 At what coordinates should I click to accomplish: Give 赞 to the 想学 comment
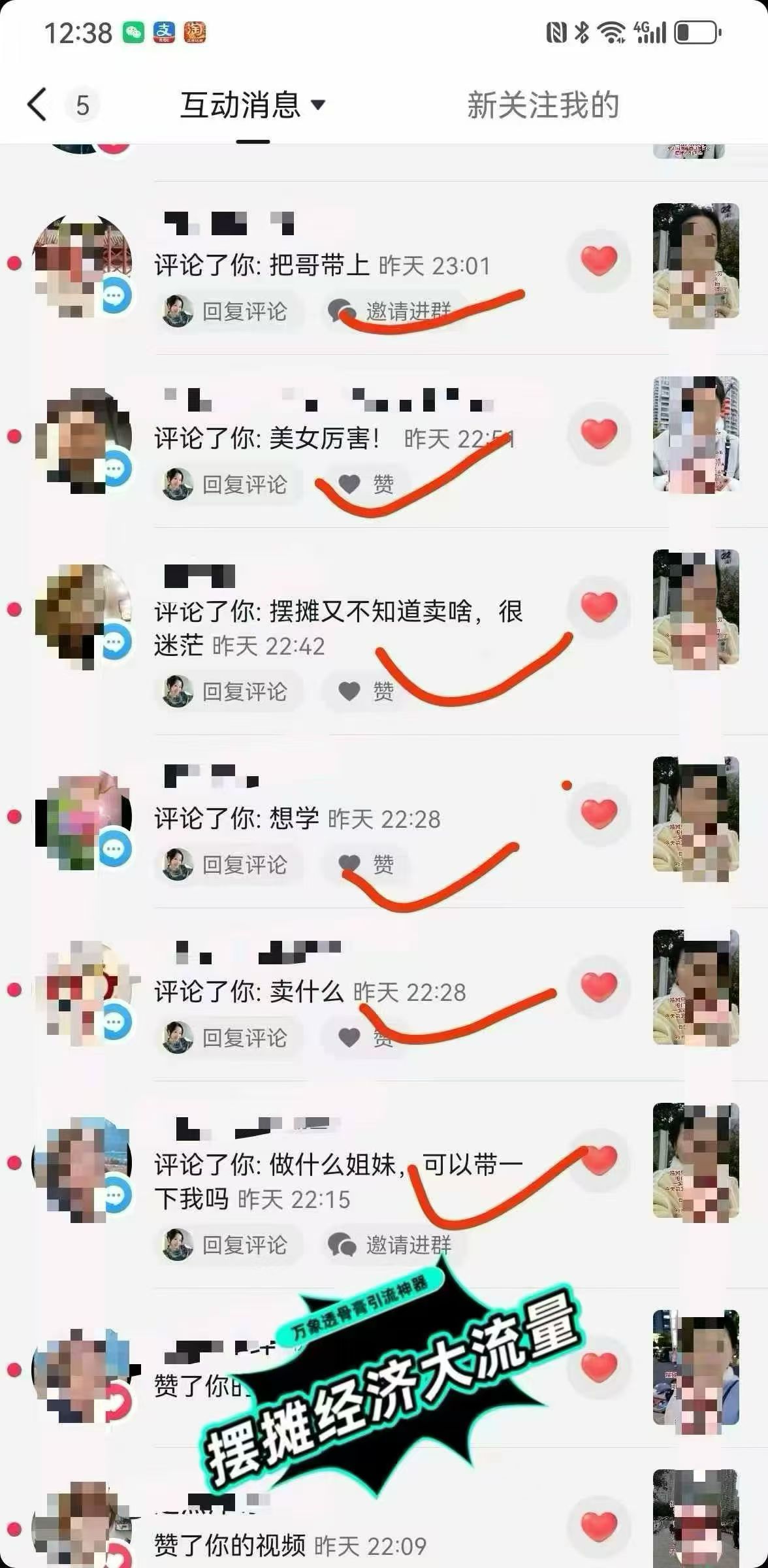point(367,864)
